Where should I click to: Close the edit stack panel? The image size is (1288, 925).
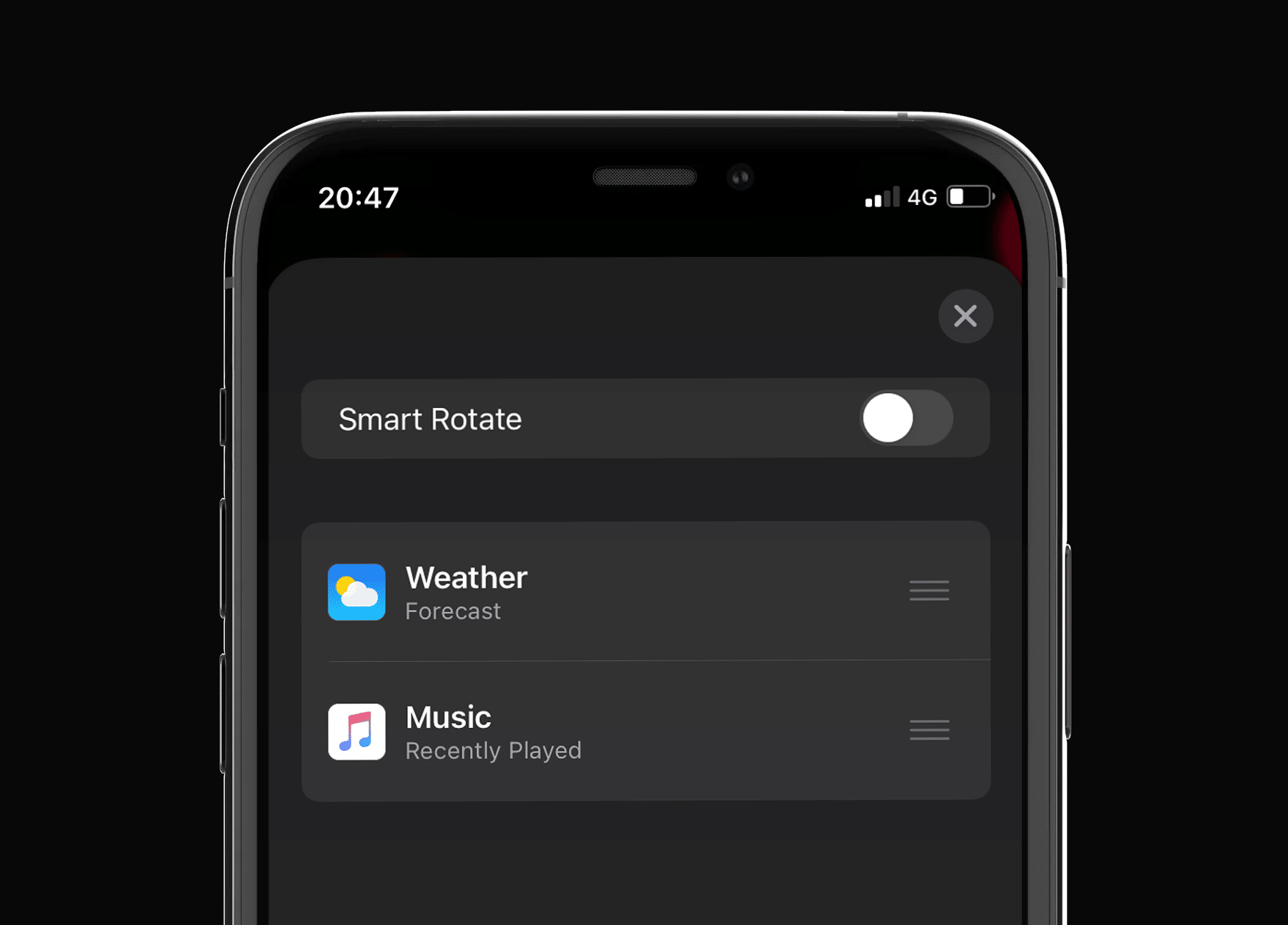pyautogui.click(x=965, y=316)
